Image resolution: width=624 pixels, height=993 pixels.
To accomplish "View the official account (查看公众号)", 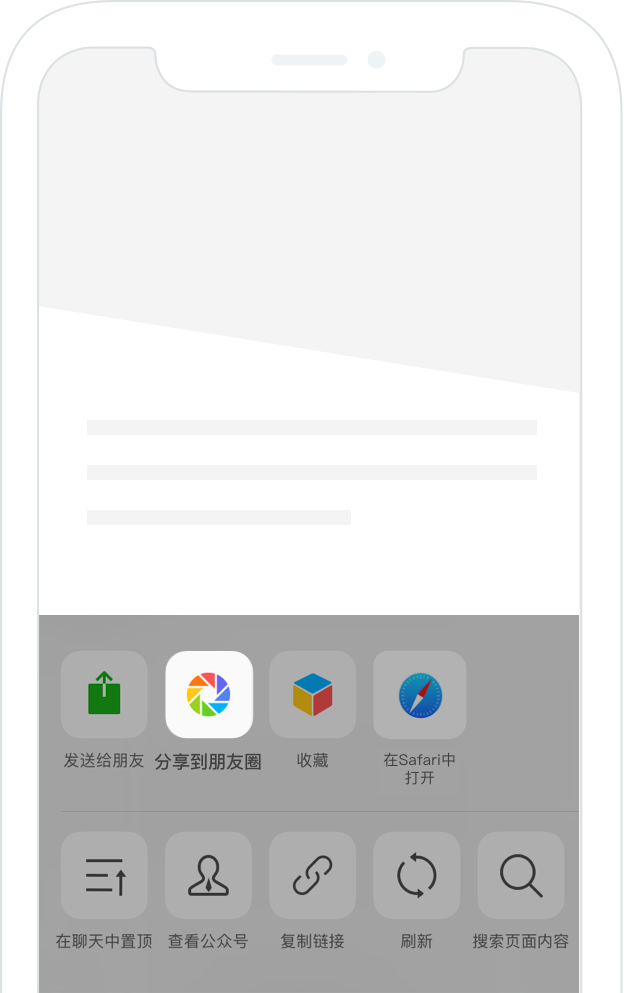I will (208, 875).
